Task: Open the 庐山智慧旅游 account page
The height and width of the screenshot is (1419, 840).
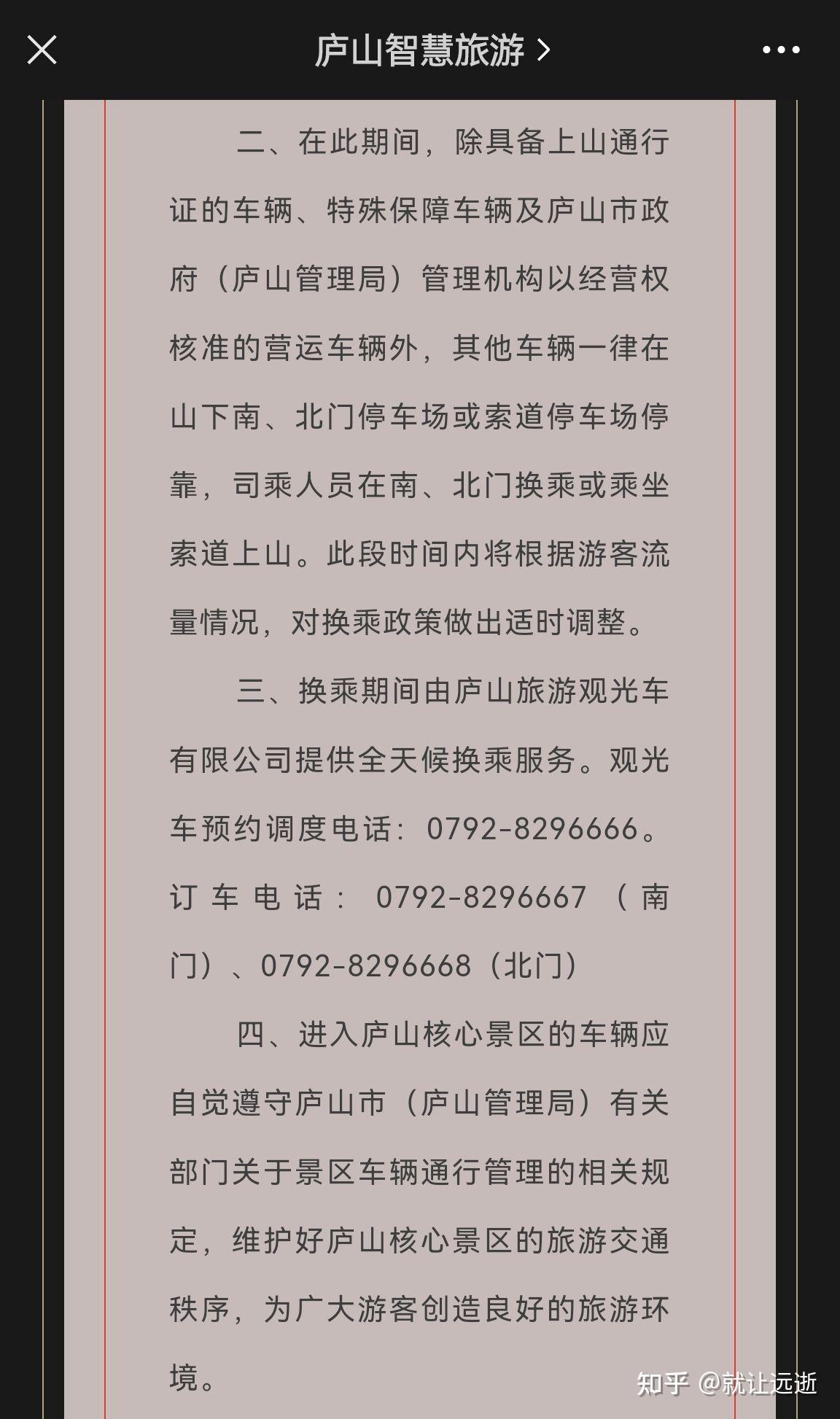Action: click(x=432, y=50)
